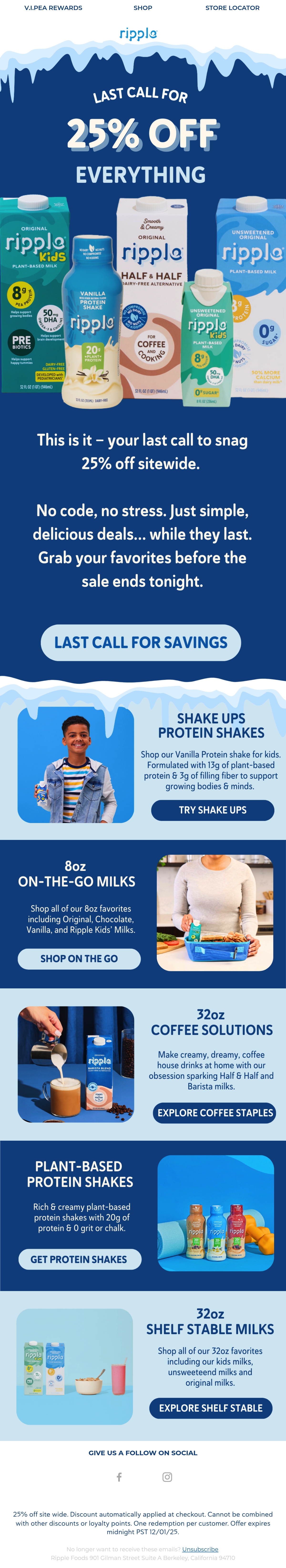
Task: Open the Instagram social icon
Action: (x=167, y=1477)
